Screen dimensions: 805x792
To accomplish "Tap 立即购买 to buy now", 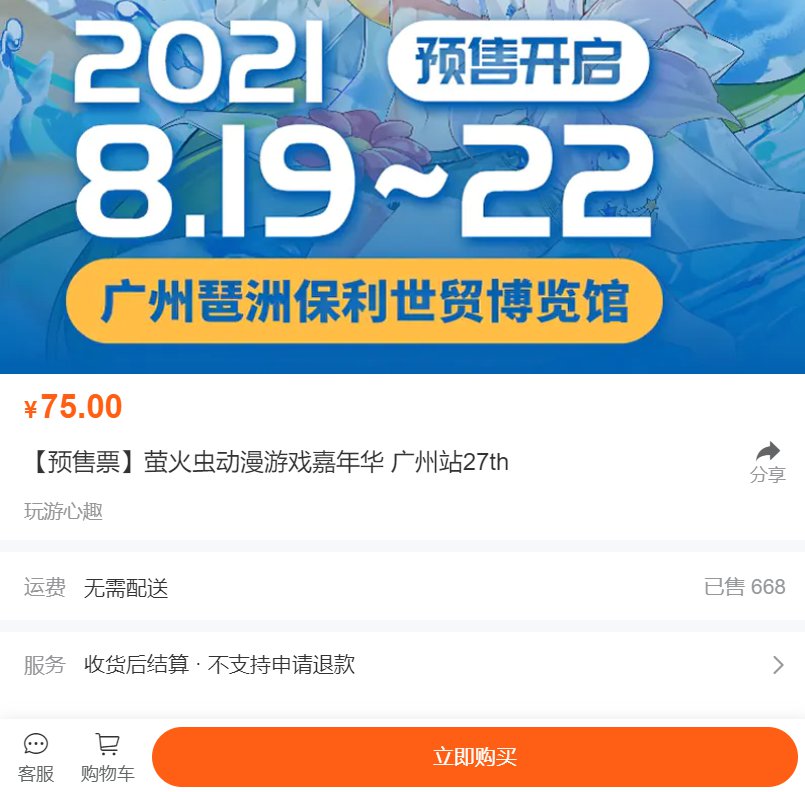I will pos(474,757).
